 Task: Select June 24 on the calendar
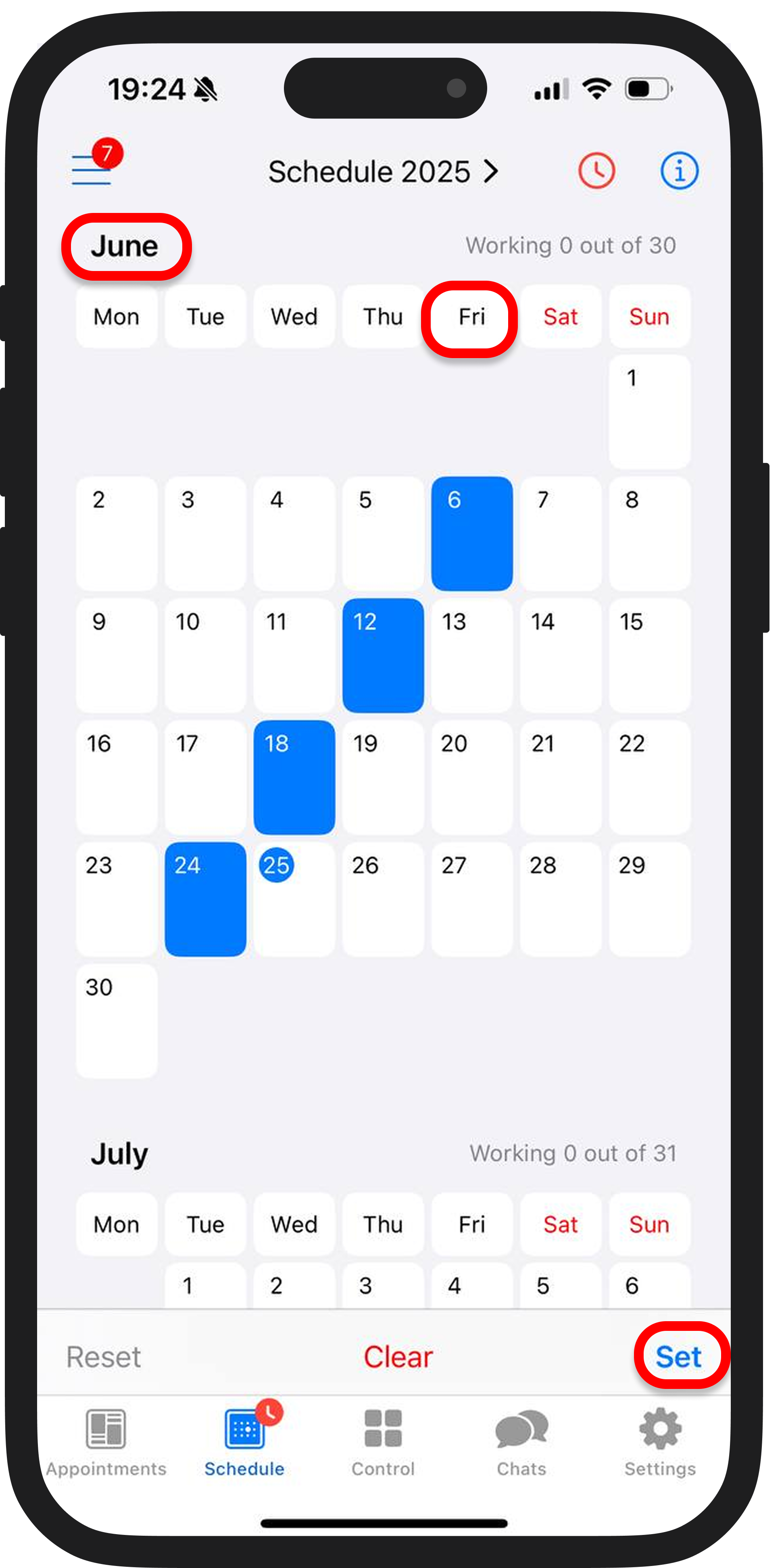click(205, 899)
